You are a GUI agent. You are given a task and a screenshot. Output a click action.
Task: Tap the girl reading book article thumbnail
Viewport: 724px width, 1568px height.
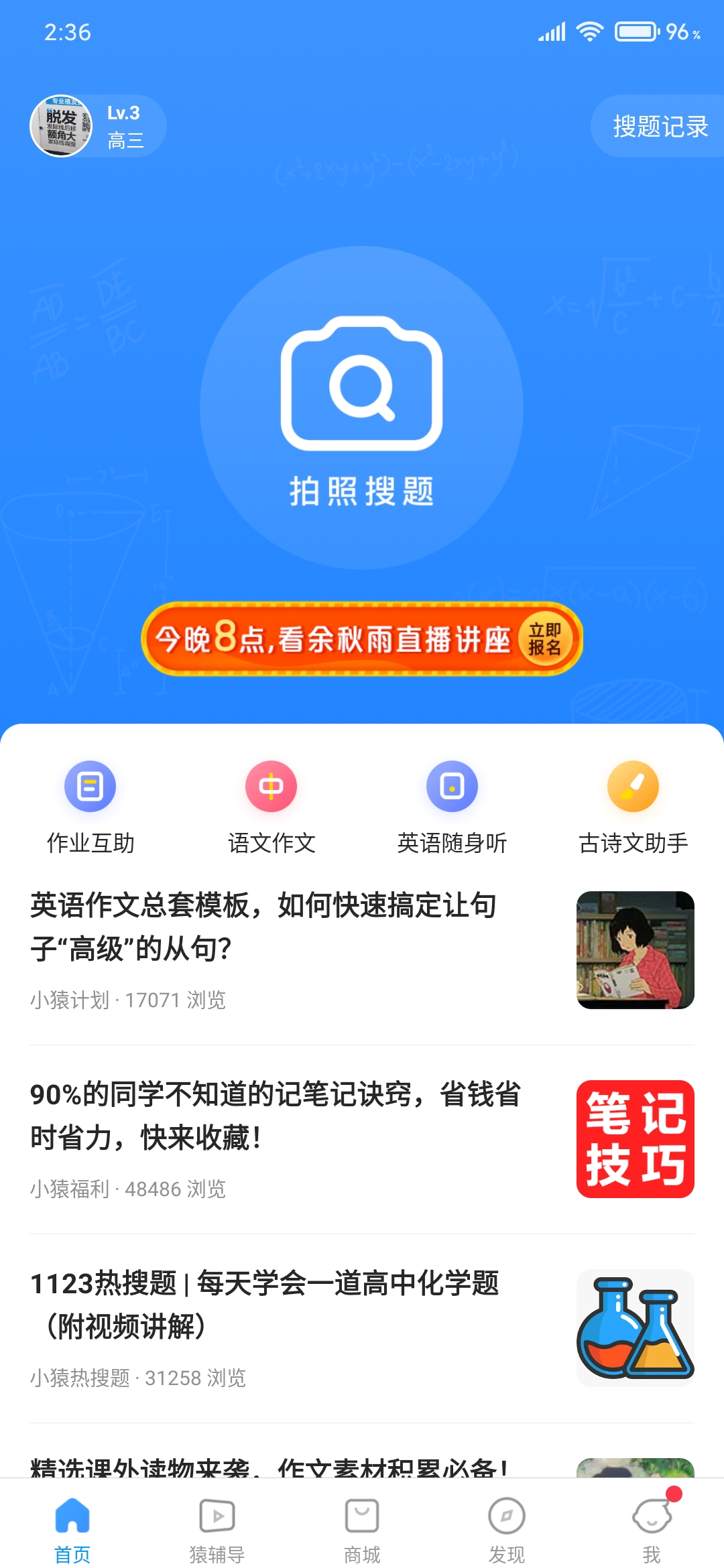click(636, 949)
